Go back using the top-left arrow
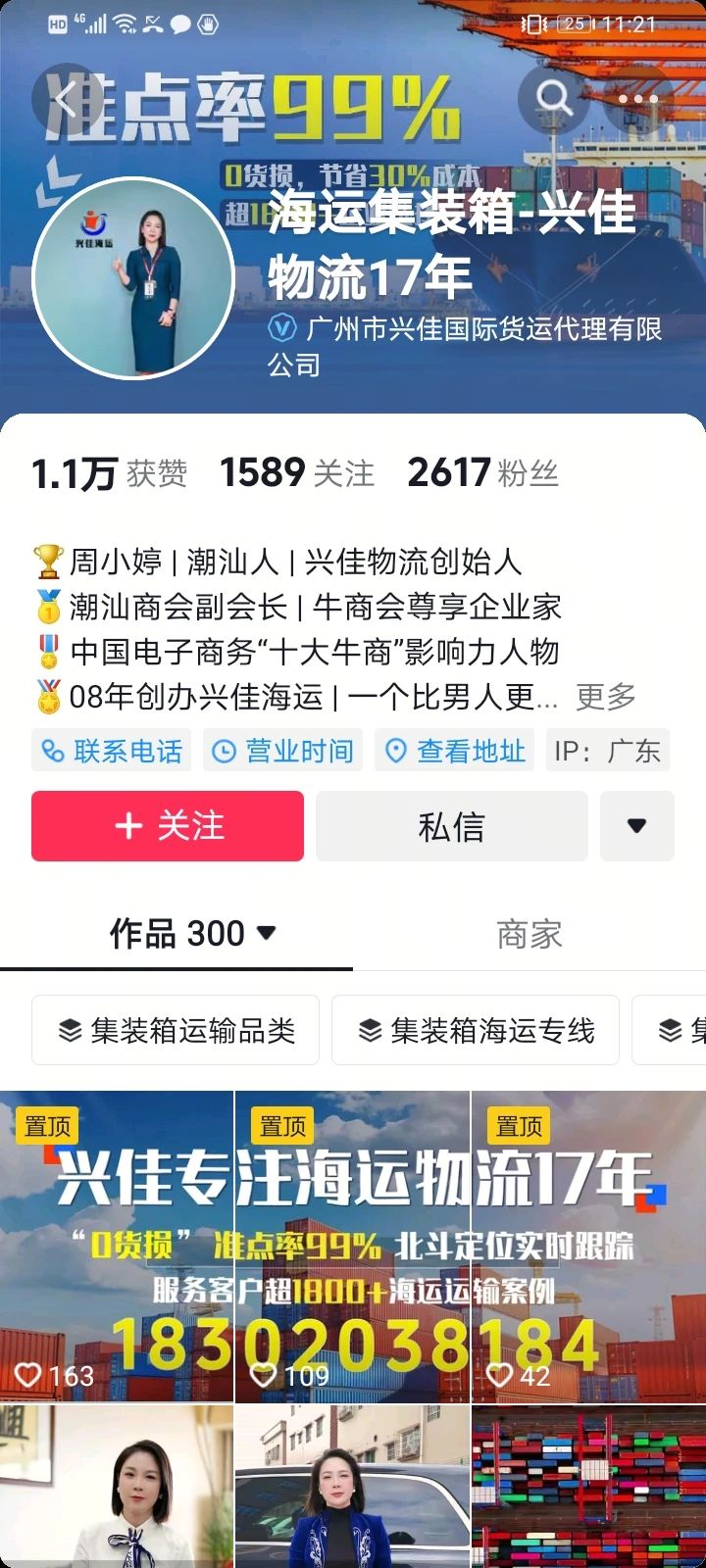This screenshot has width=706, height=1568. pos(66,99)
